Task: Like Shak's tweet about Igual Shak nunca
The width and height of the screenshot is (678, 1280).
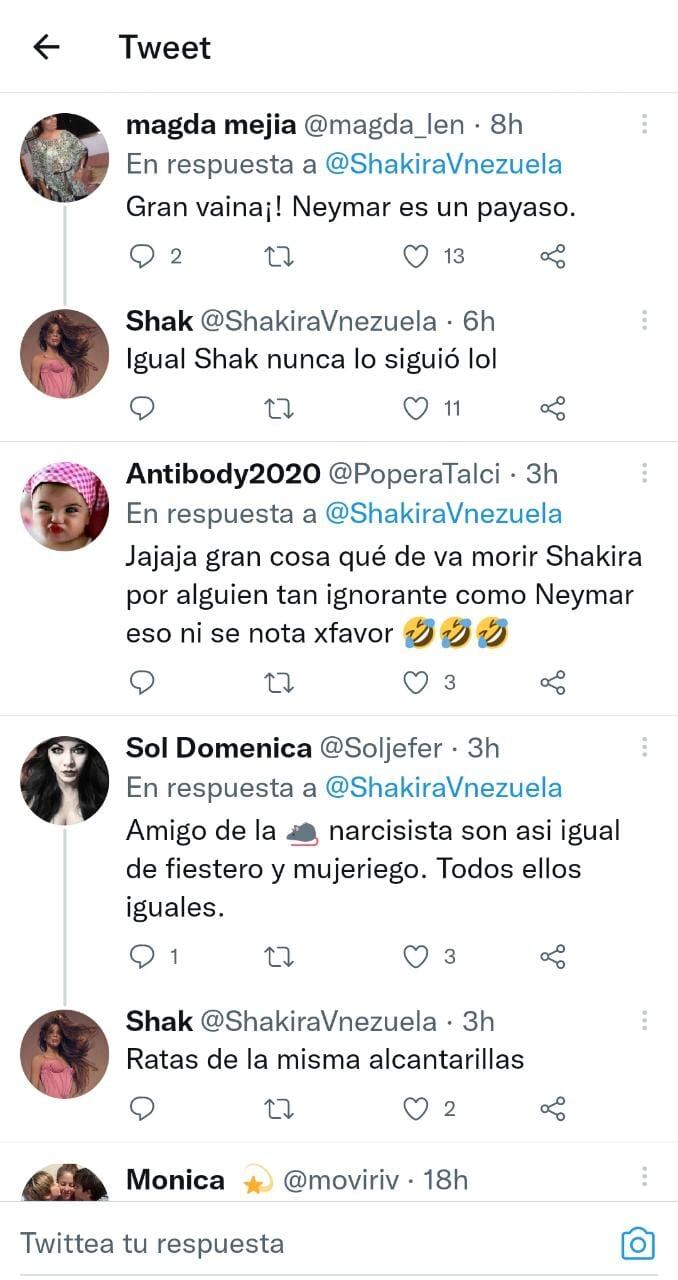Action: (416, 408)
